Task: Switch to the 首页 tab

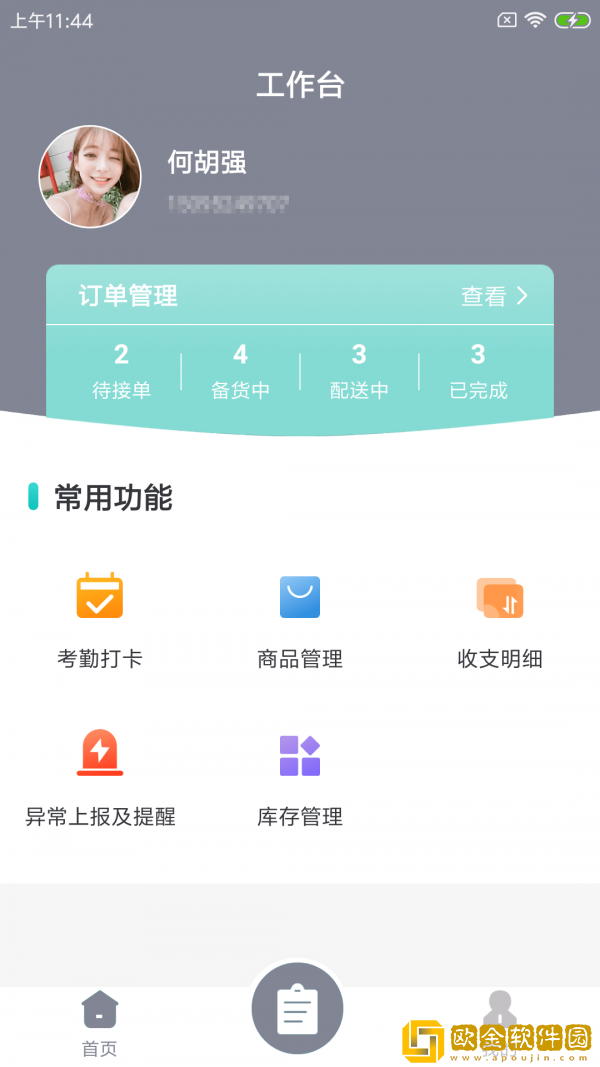Action: [100, 1023]
